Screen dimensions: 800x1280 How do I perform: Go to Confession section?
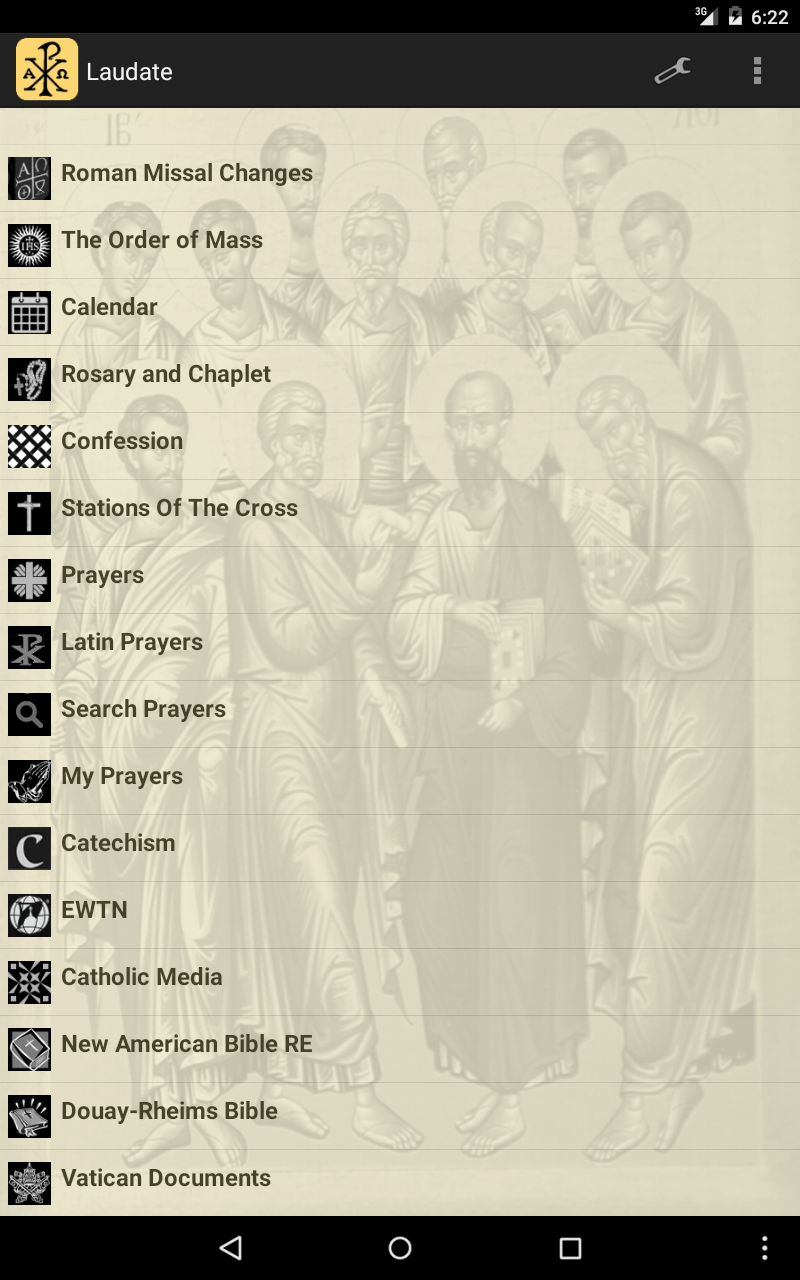(x=122, y=442)
